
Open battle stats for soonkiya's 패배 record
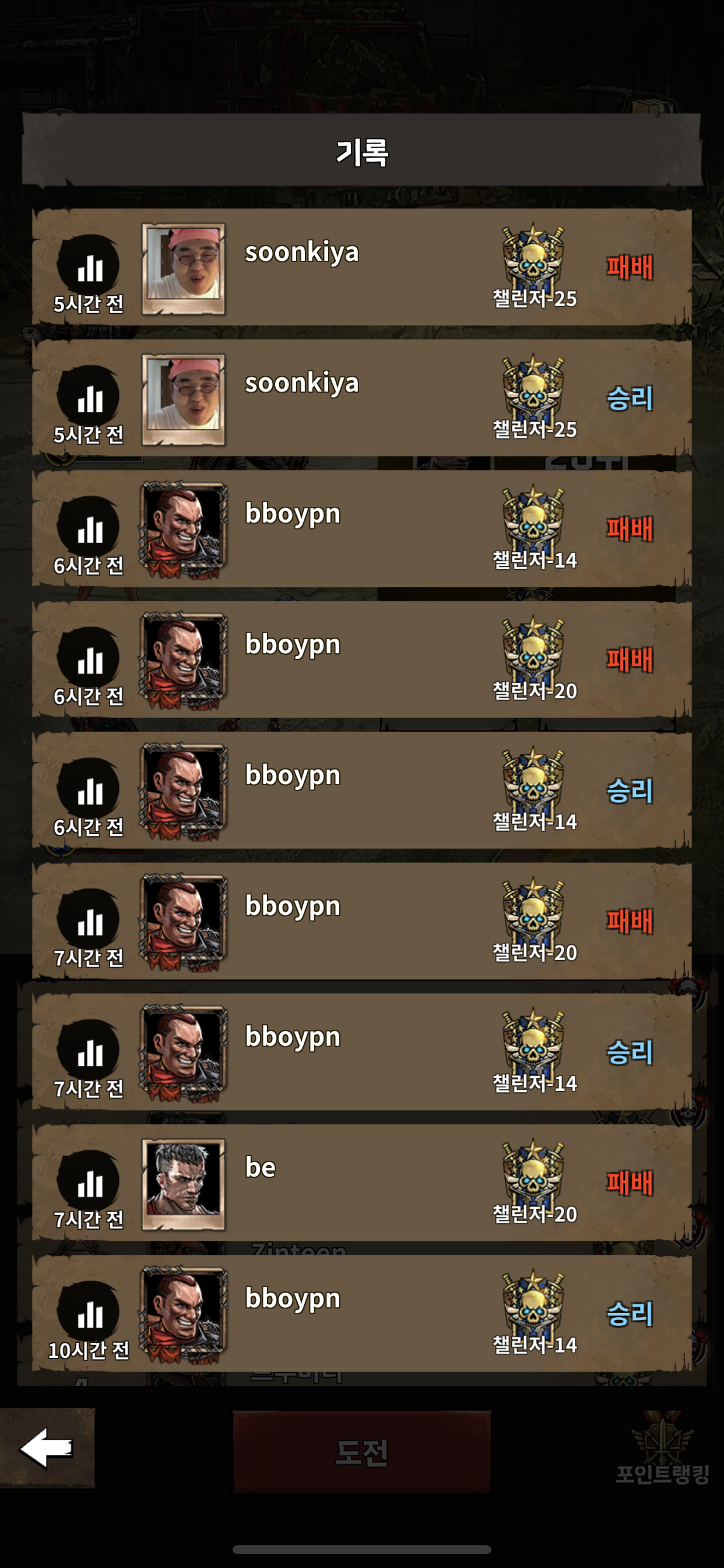[x=89, y=266]
